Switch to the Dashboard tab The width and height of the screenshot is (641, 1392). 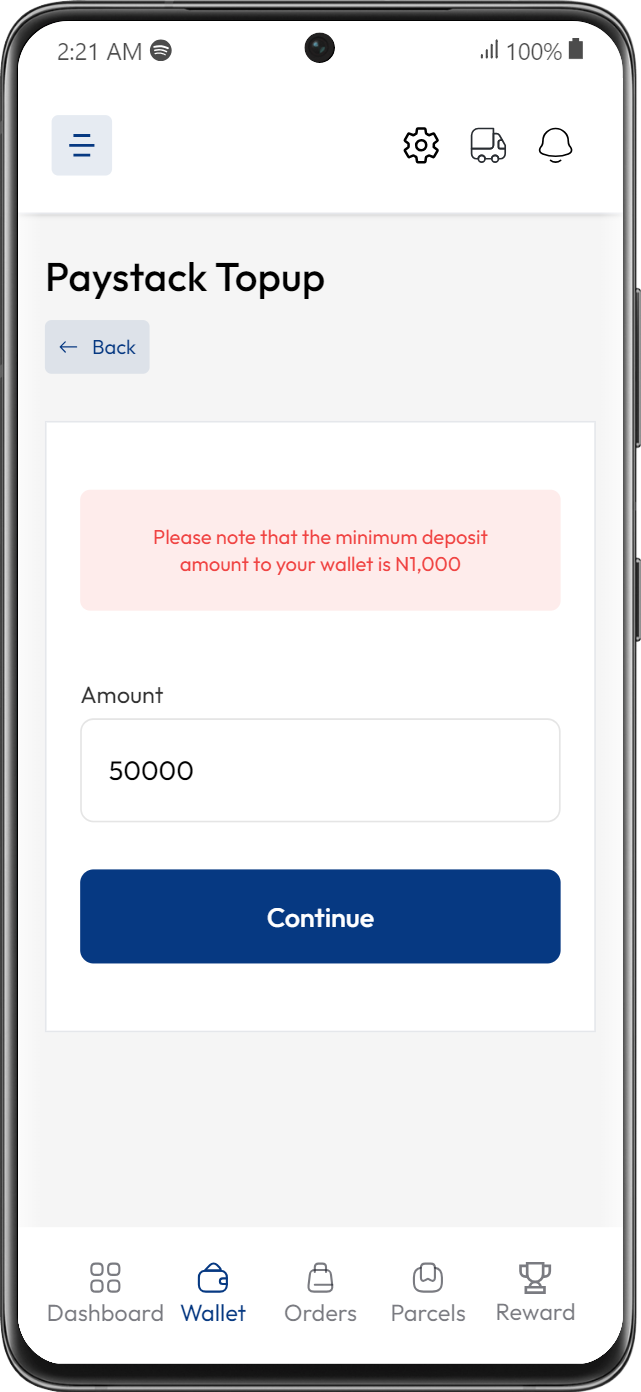[x=105, y=1293]
